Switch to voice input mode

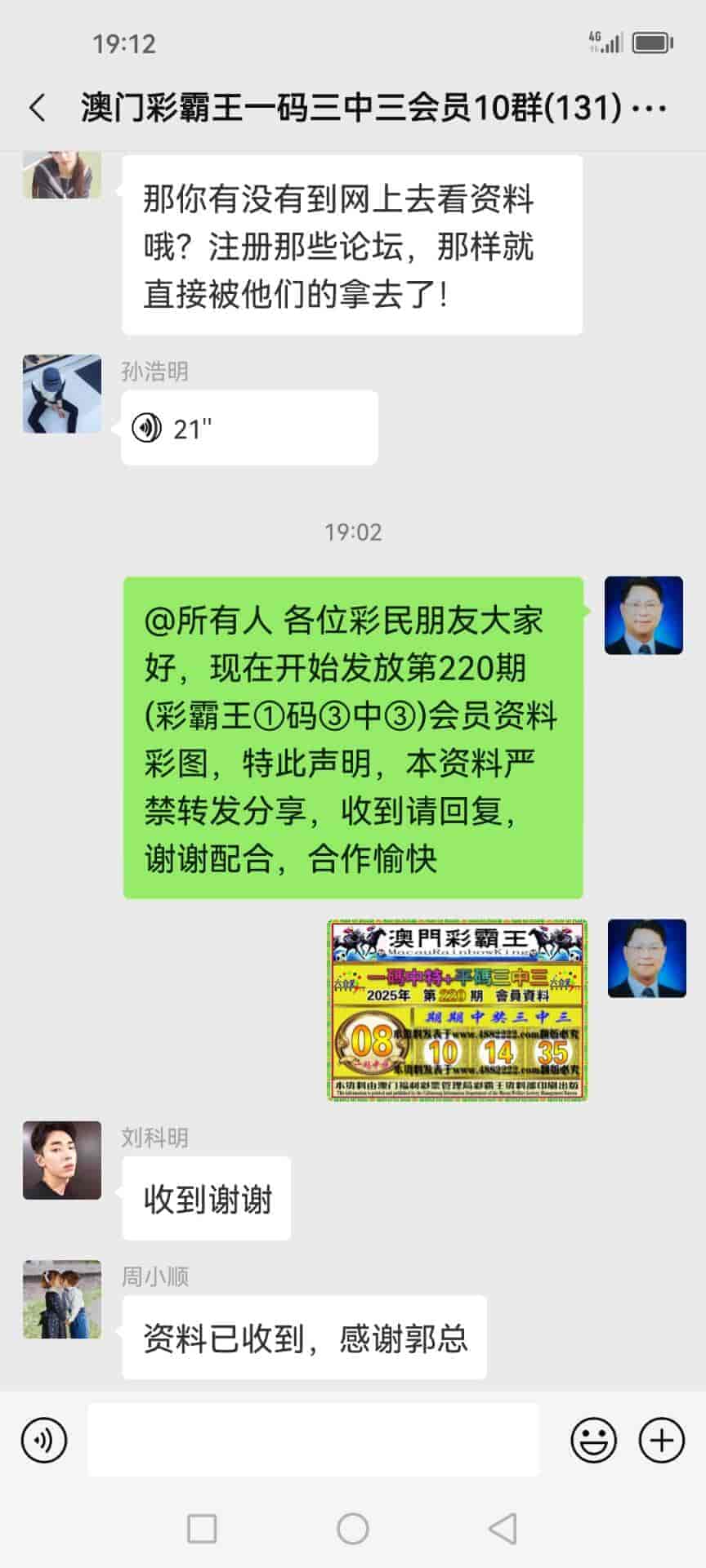tap(44, 1440)
